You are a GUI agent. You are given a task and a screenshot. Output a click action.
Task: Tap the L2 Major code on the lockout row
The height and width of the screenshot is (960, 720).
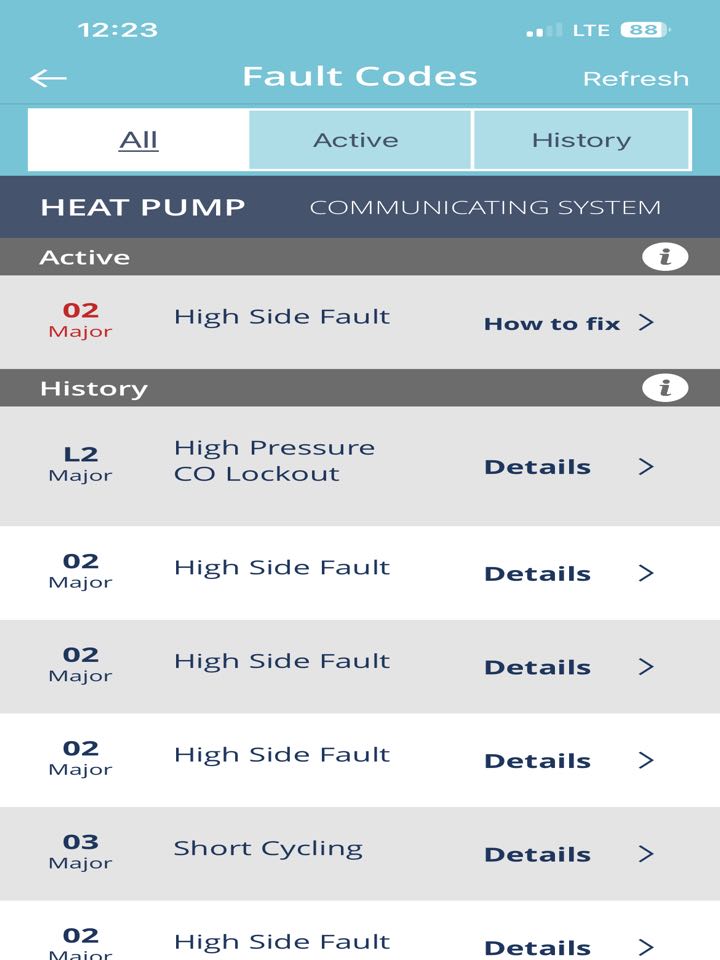(83, 461)
